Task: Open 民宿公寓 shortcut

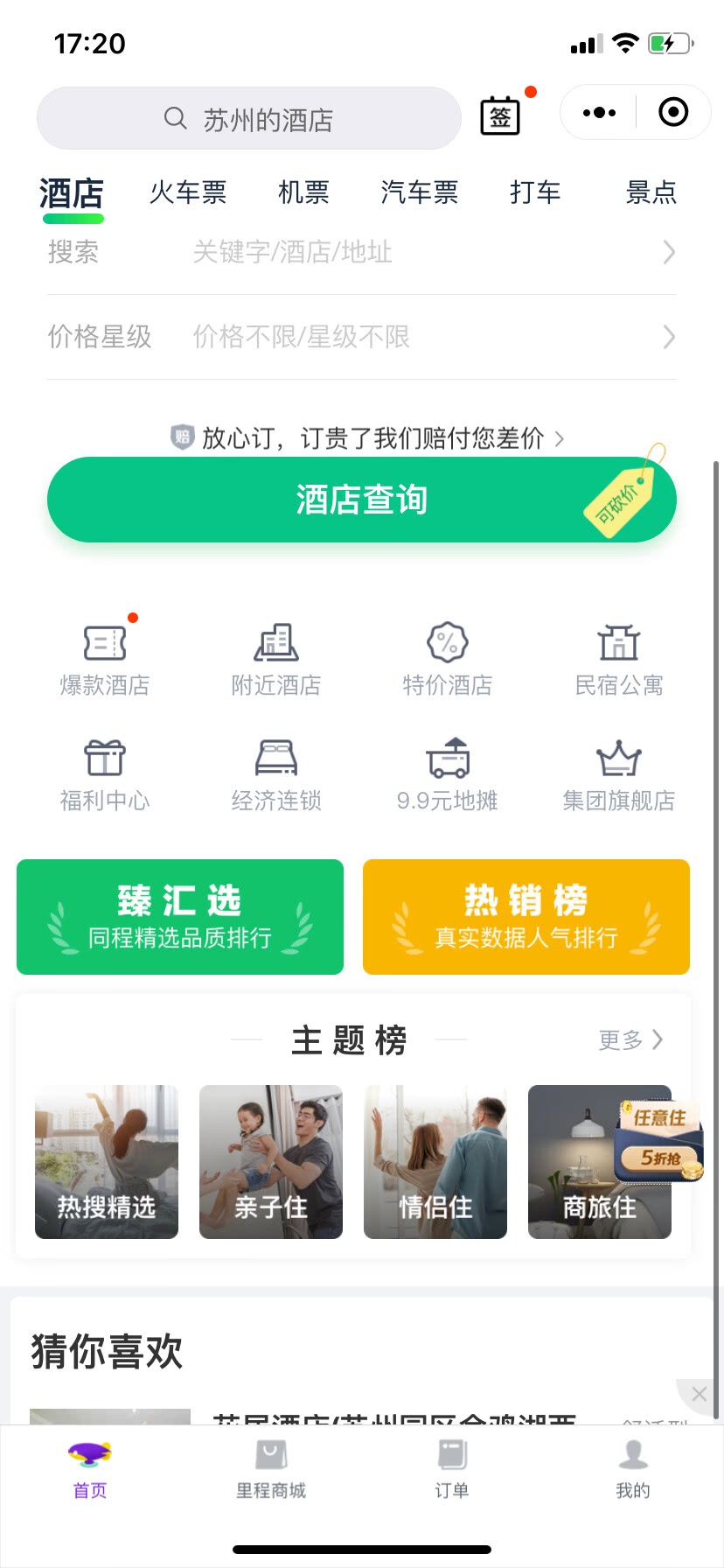Action: click(619, 659)
